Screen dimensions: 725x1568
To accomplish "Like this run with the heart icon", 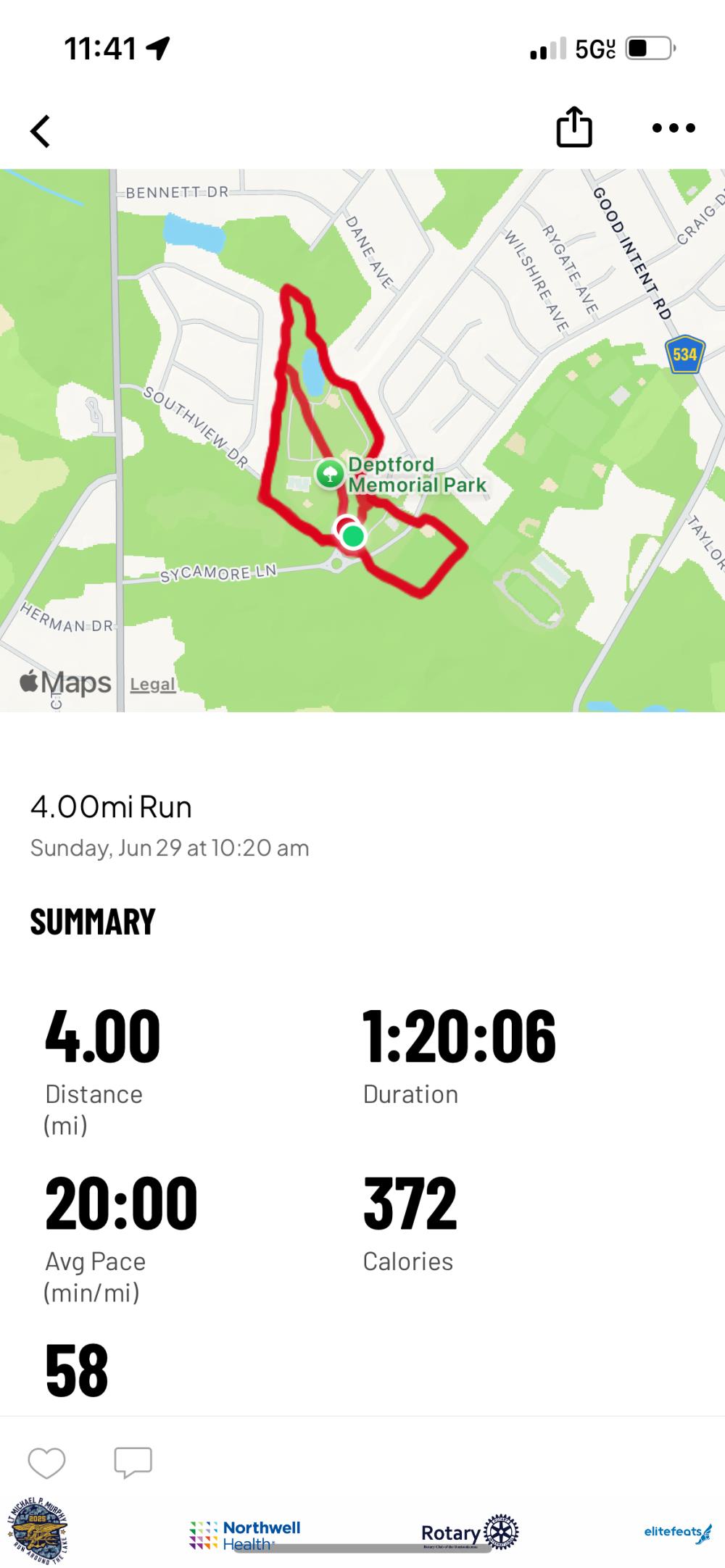I will (46, 1463).
